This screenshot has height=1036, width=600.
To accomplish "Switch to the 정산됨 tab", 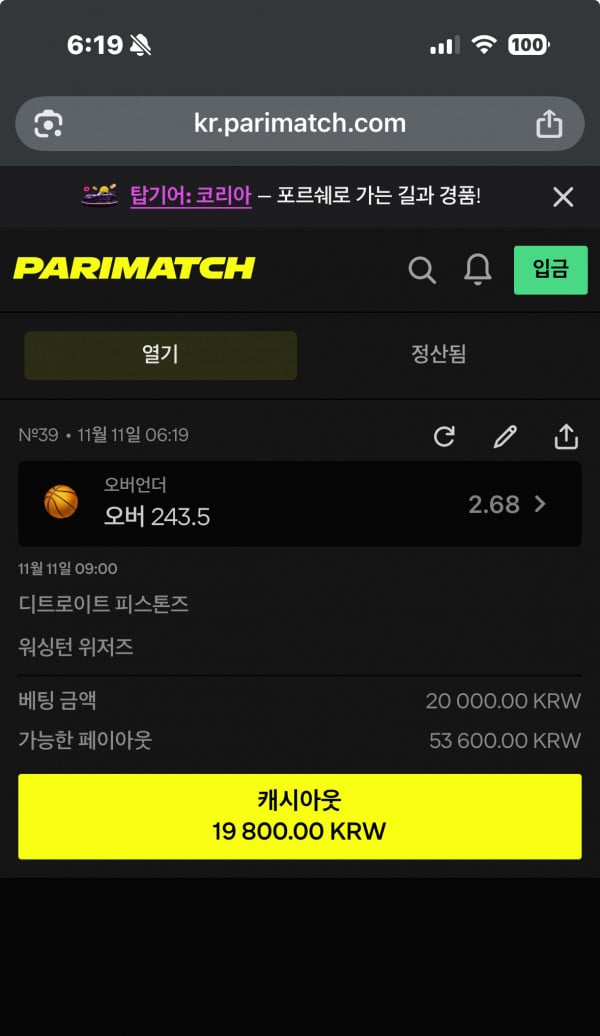I will click(438, 354).
